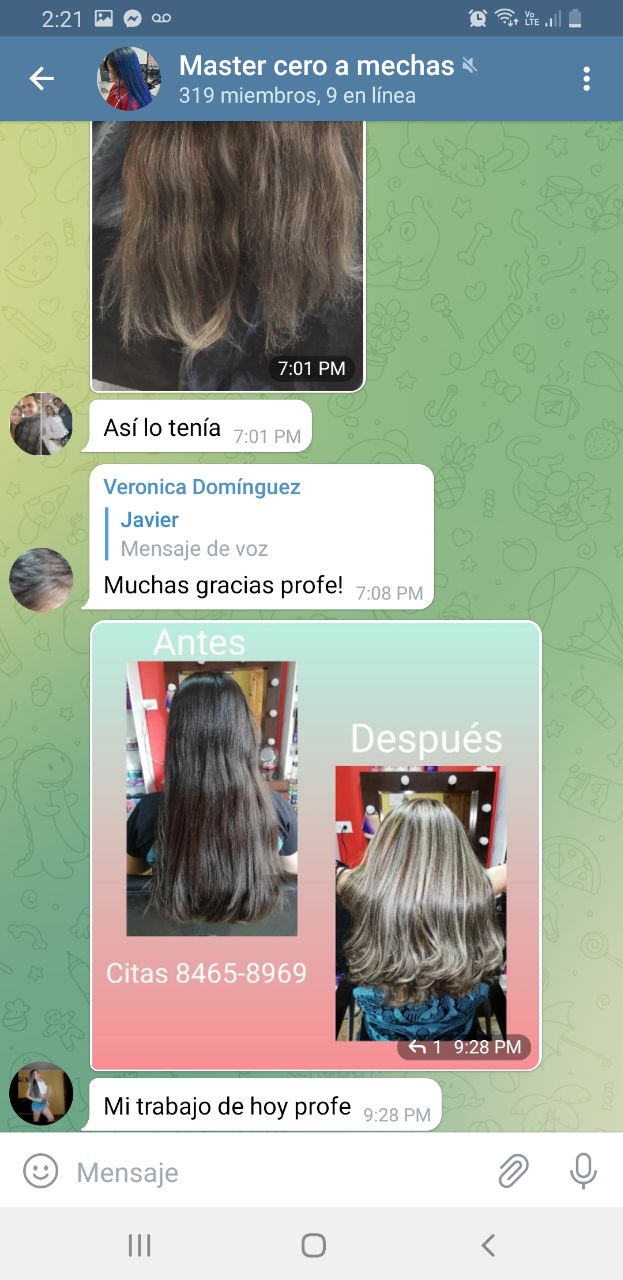Attach a file with the paperclip
The height and width of the screenshot is (1280, 623).
(x=513, y=1171)
